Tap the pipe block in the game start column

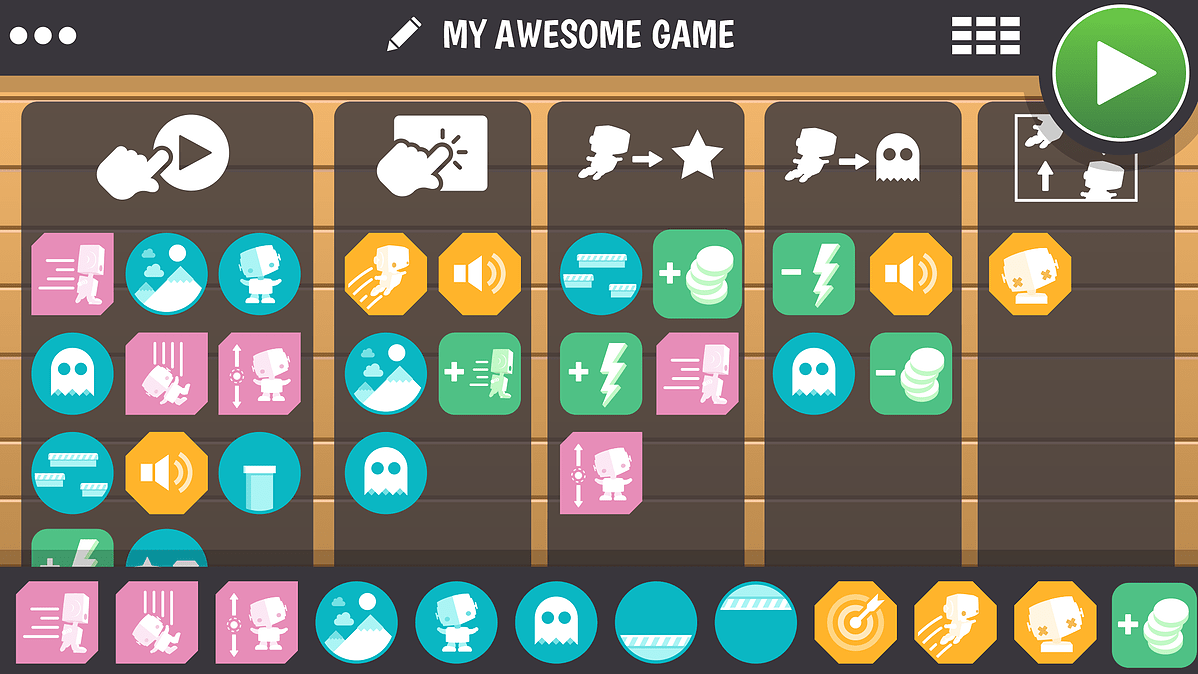coord(260,473)
